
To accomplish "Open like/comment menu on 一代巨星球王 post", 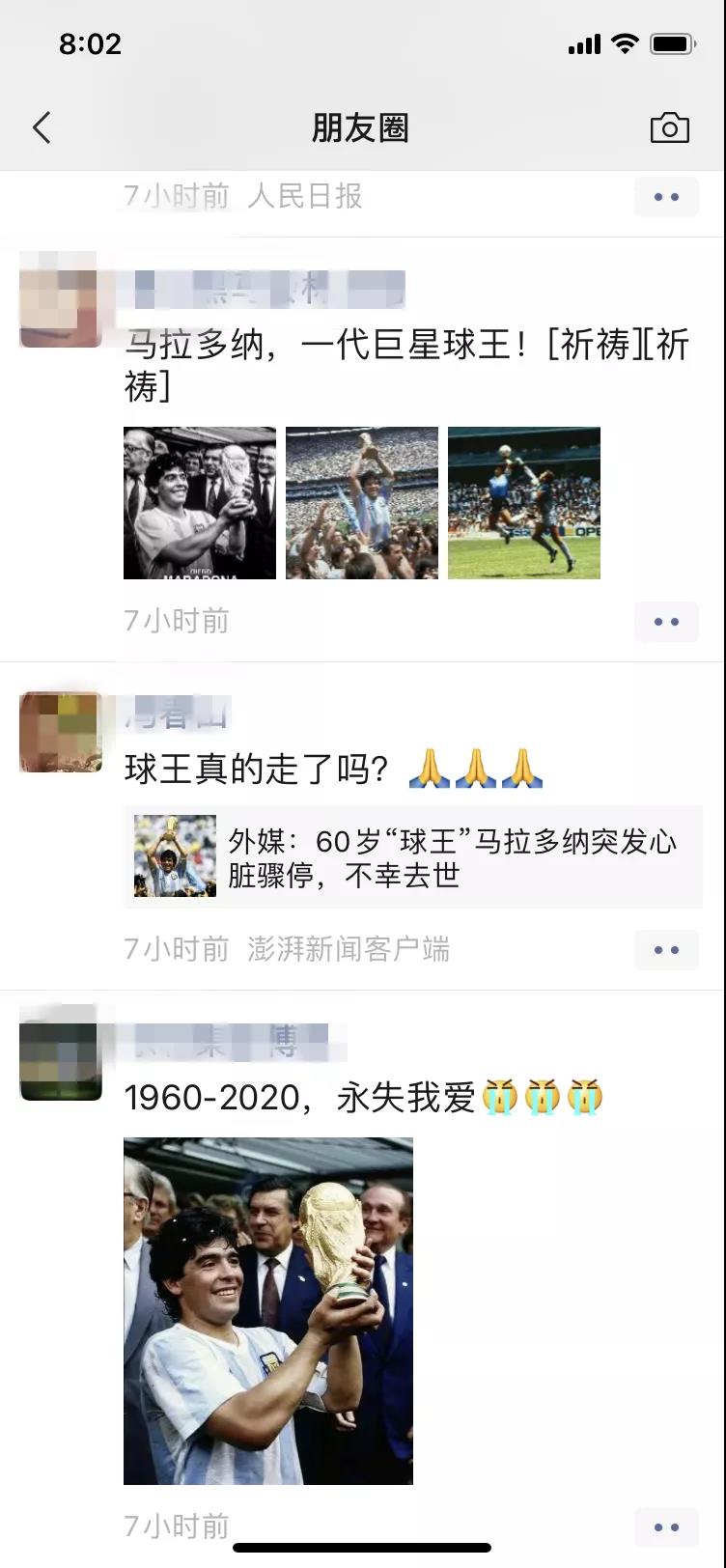I will click(666, 622).
